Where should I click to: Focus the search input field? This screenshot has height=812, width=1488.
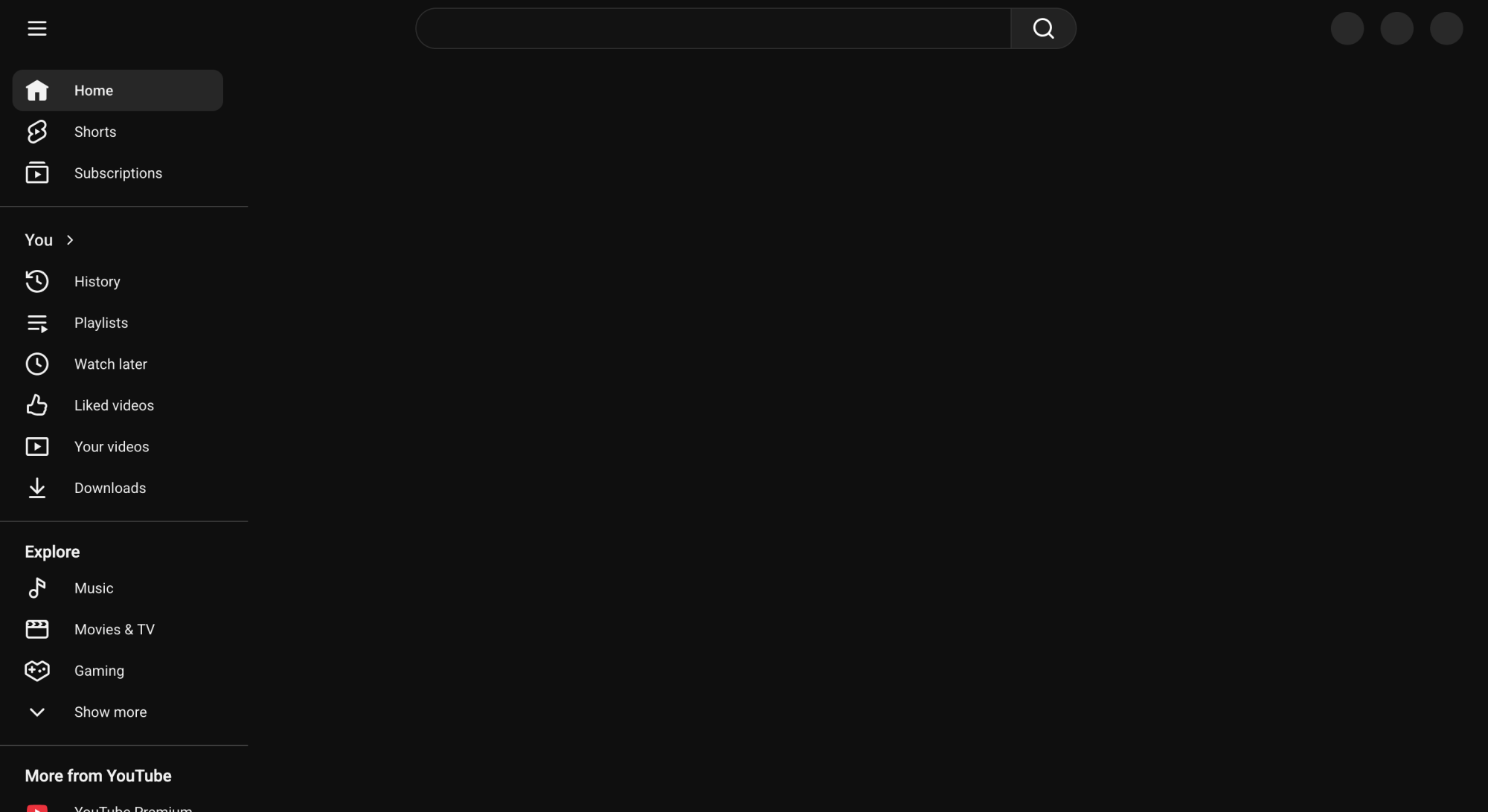point(713,28)
